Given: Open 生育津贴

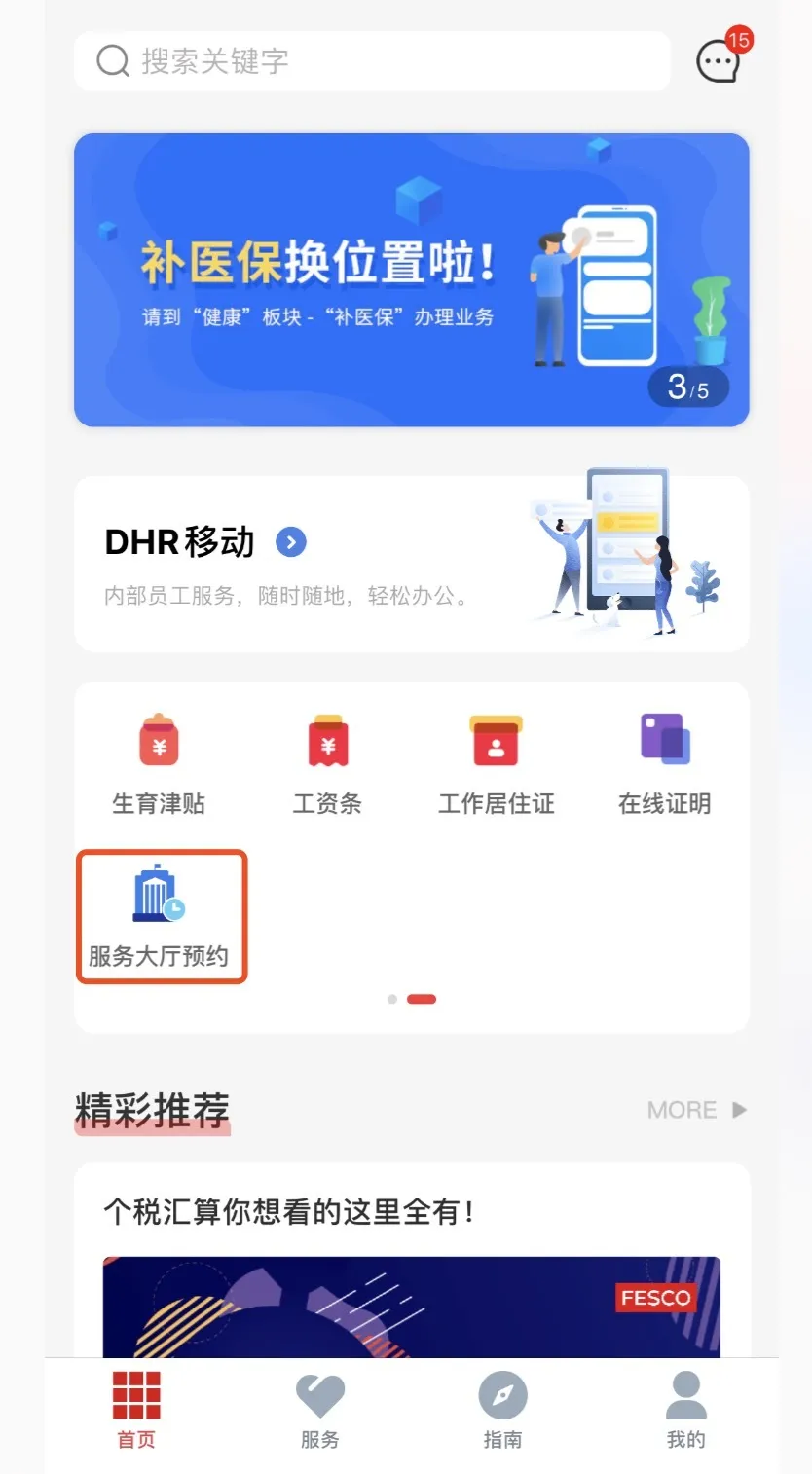Looking at the screenshot, I should (x=159, y=764).
